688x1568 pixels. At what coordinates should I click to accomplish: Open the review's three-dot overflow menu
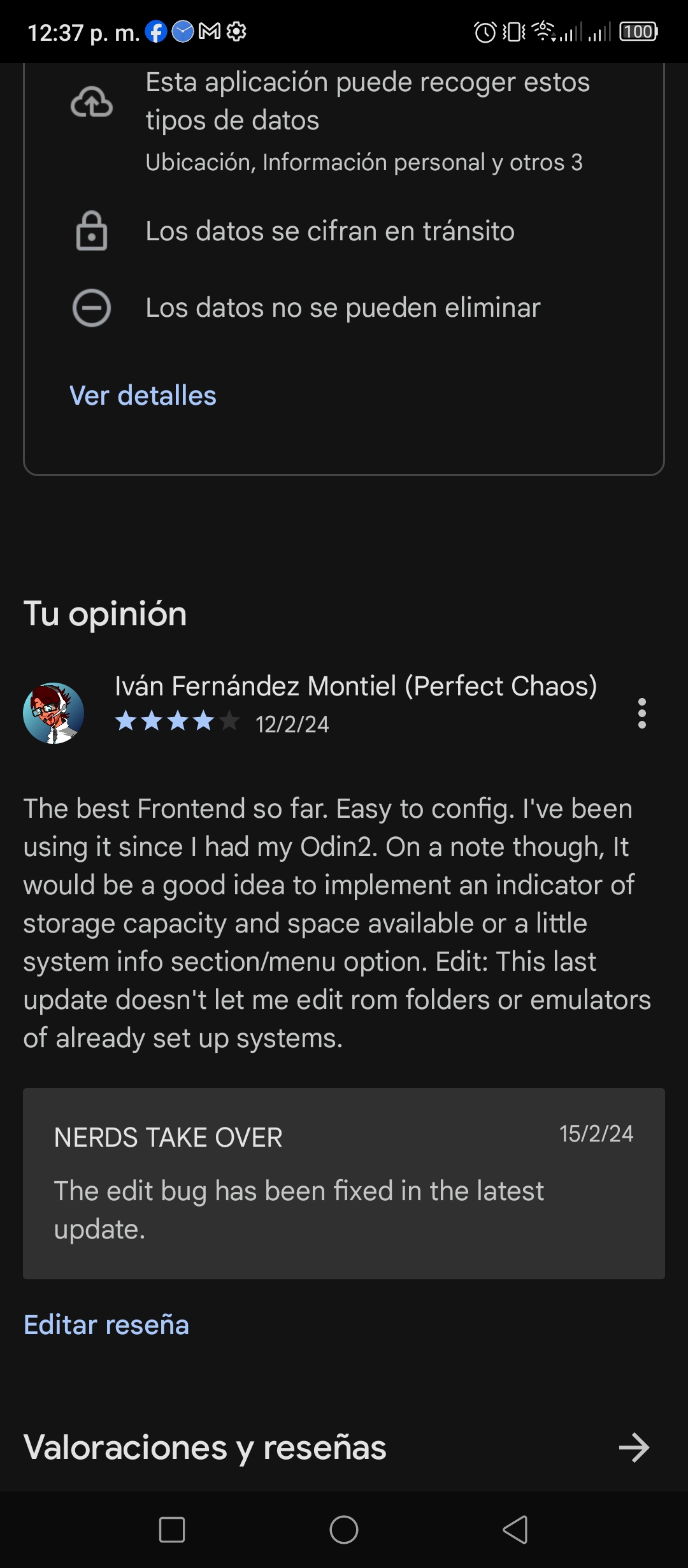click(641, 713)
